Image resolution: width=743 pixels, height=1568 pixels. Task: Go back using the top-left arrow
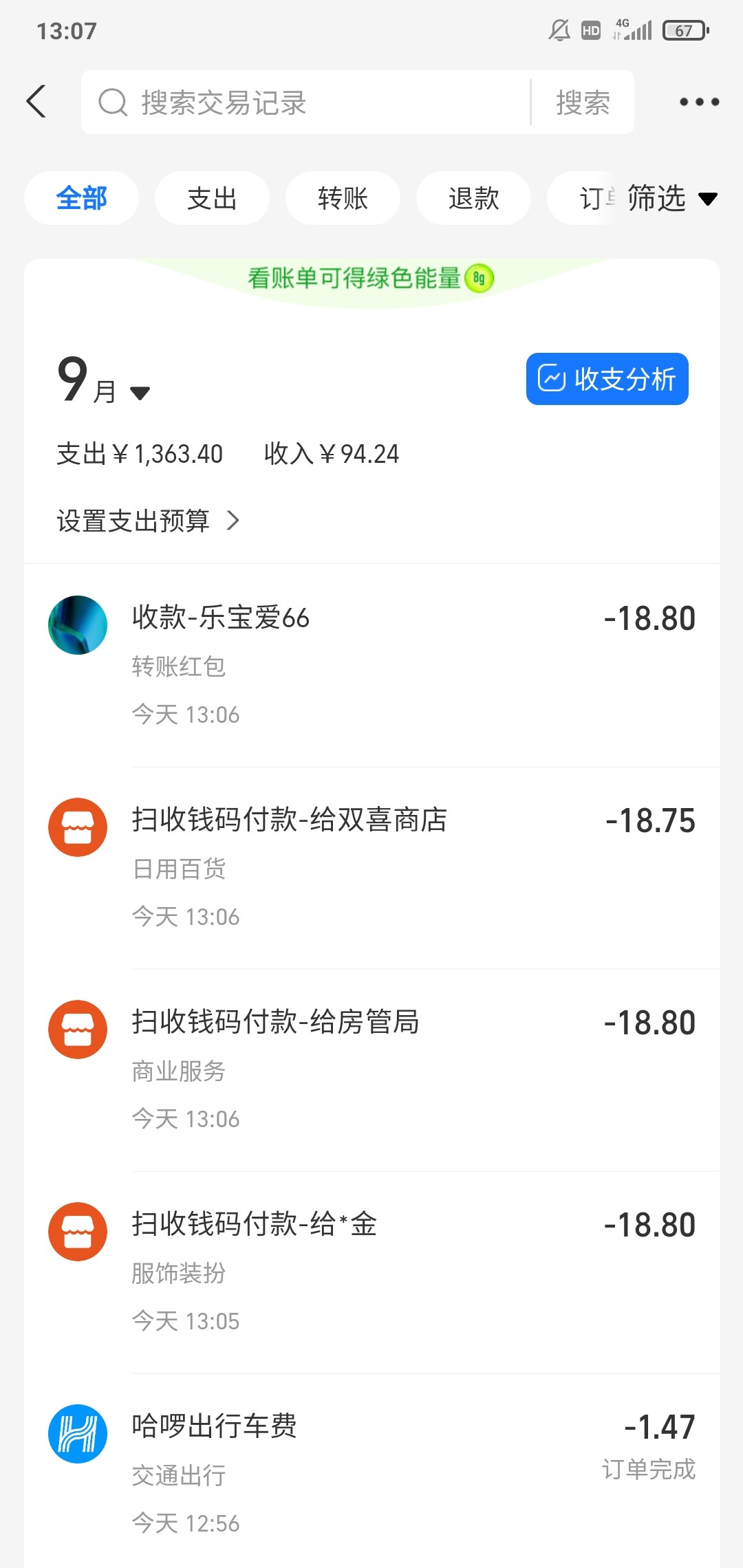click(36, 102)
